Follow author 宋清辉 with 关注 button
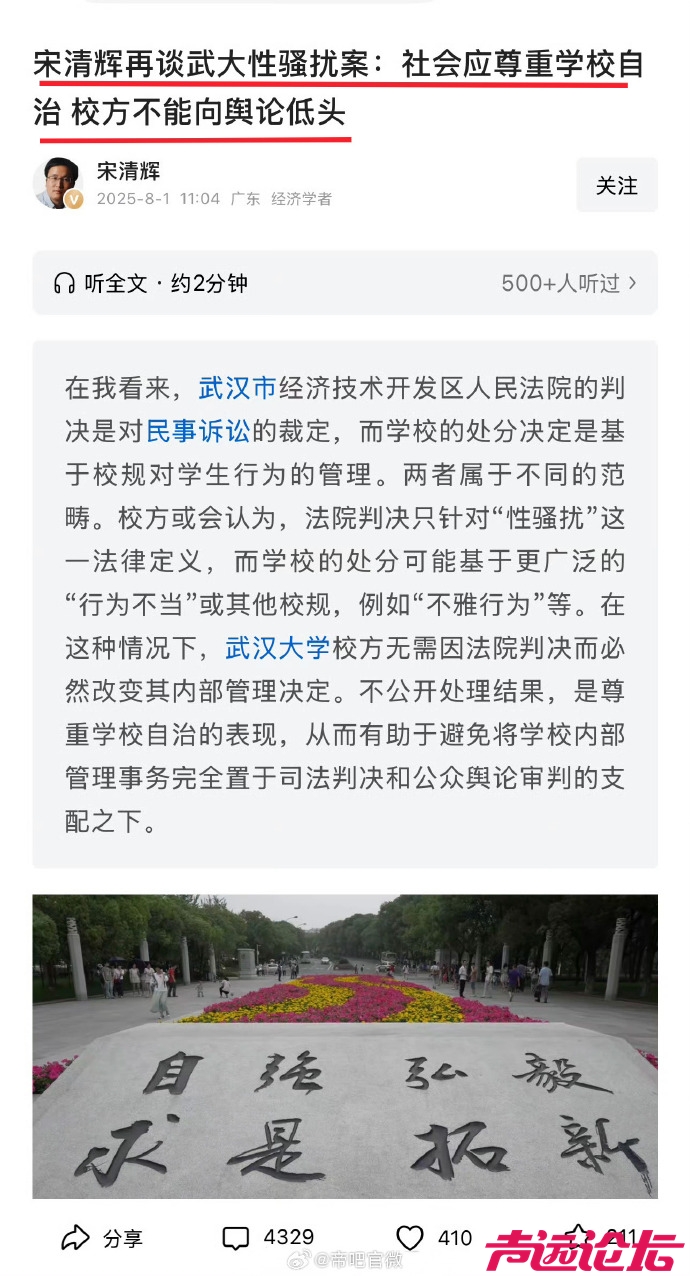The image size is (690, 1276). click(x=616, y=185)
